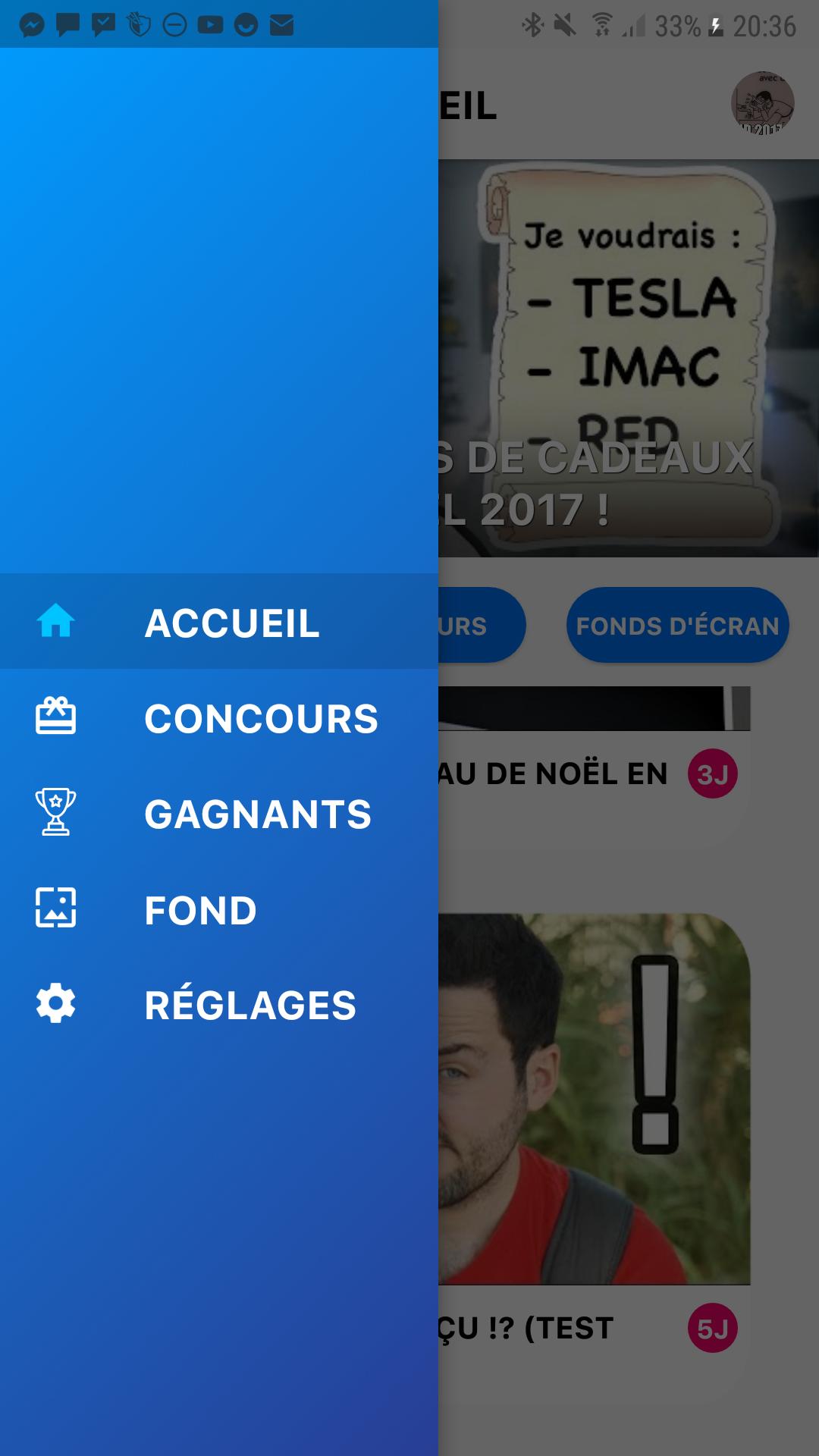
Task: Open the Fond menu item
Action: pyautogui.click(x=218, y=909)
